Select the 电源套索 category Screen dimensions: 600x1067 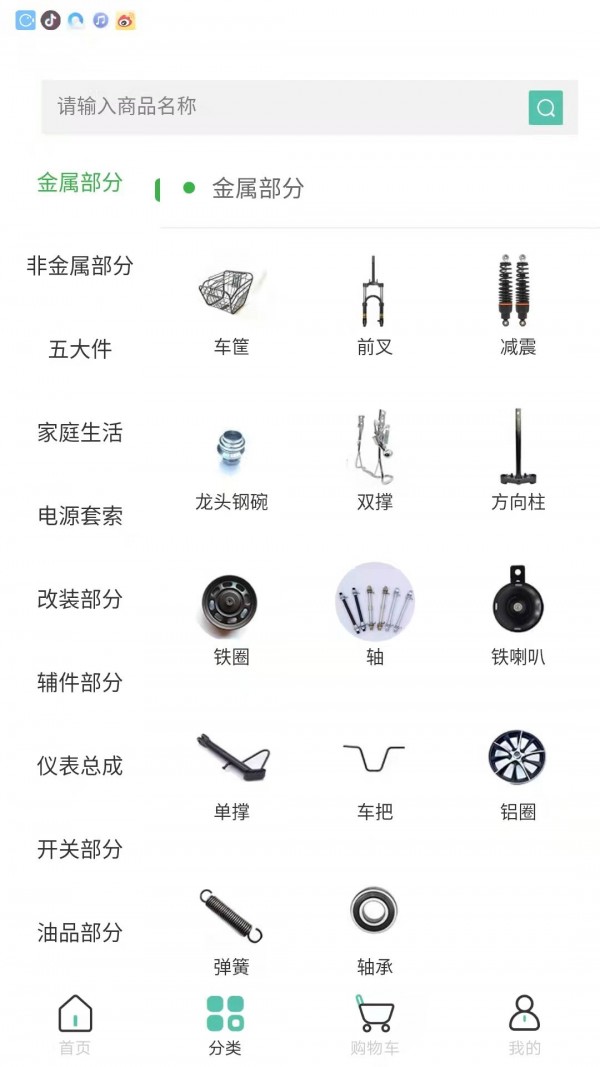click(x=80, y=516)
